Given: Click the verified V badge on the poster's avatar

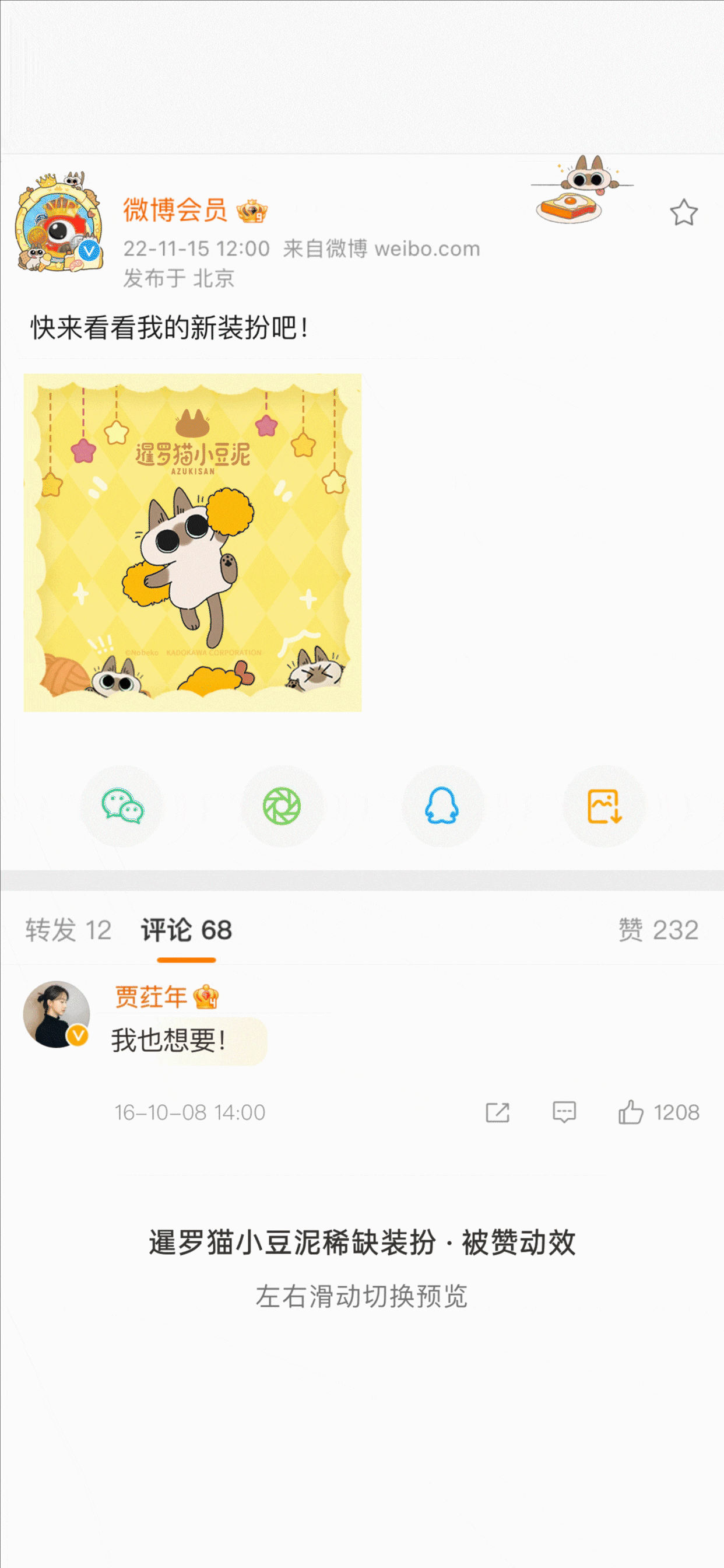Looking at the screenshot, I should (x=89, y=250).
